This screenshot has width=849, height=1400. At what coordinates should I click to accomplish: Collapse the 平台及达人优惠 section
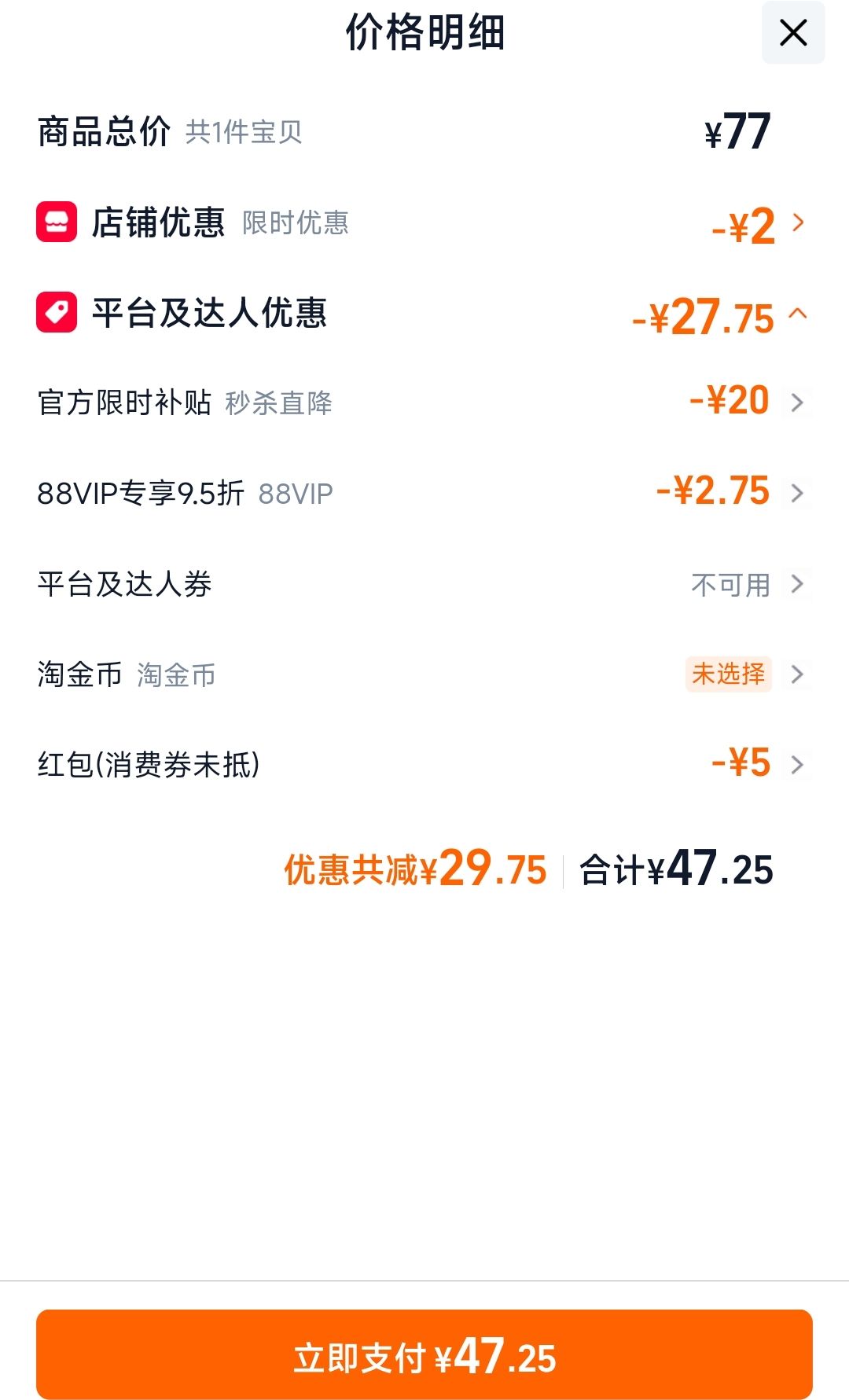point(424,313)
